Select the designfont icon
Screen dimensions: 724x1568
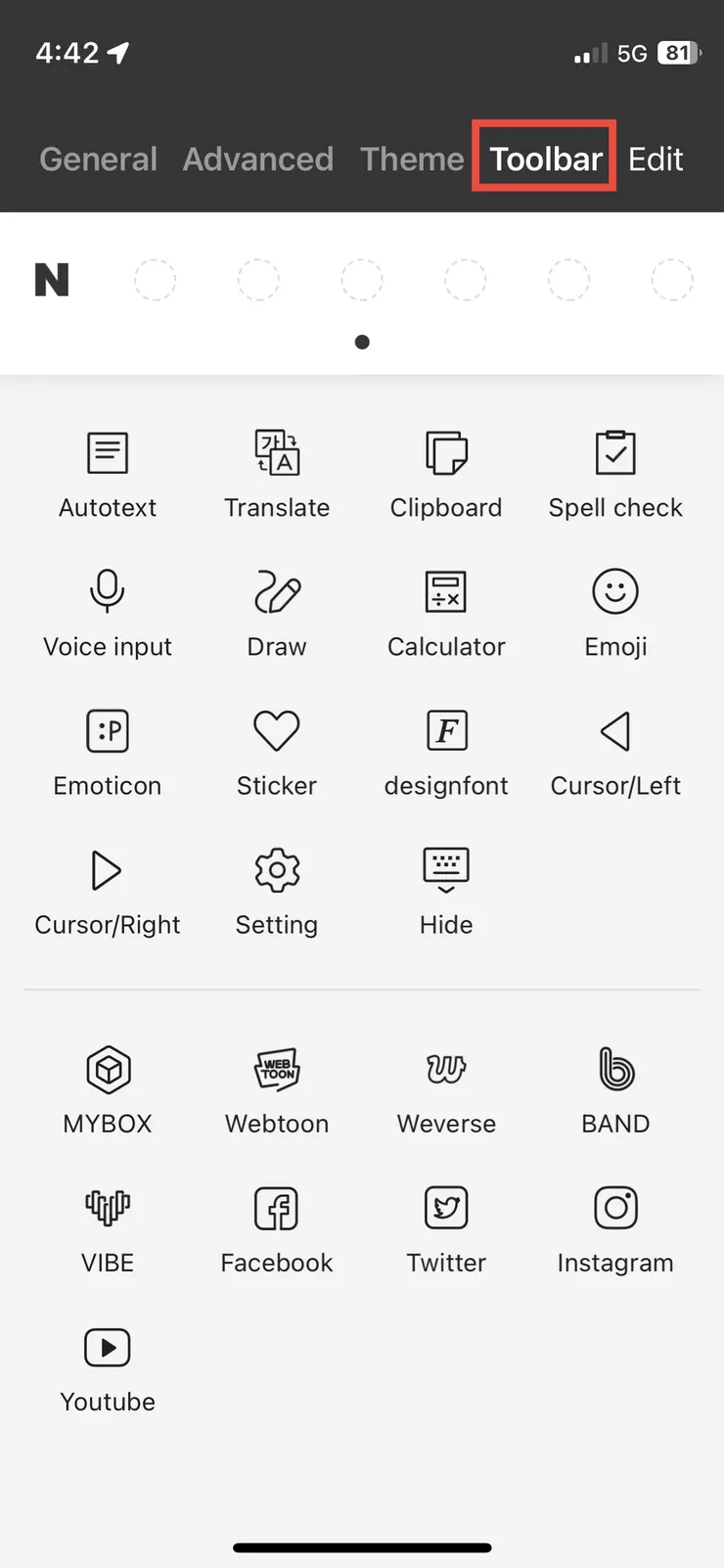(x=446, y=730)
